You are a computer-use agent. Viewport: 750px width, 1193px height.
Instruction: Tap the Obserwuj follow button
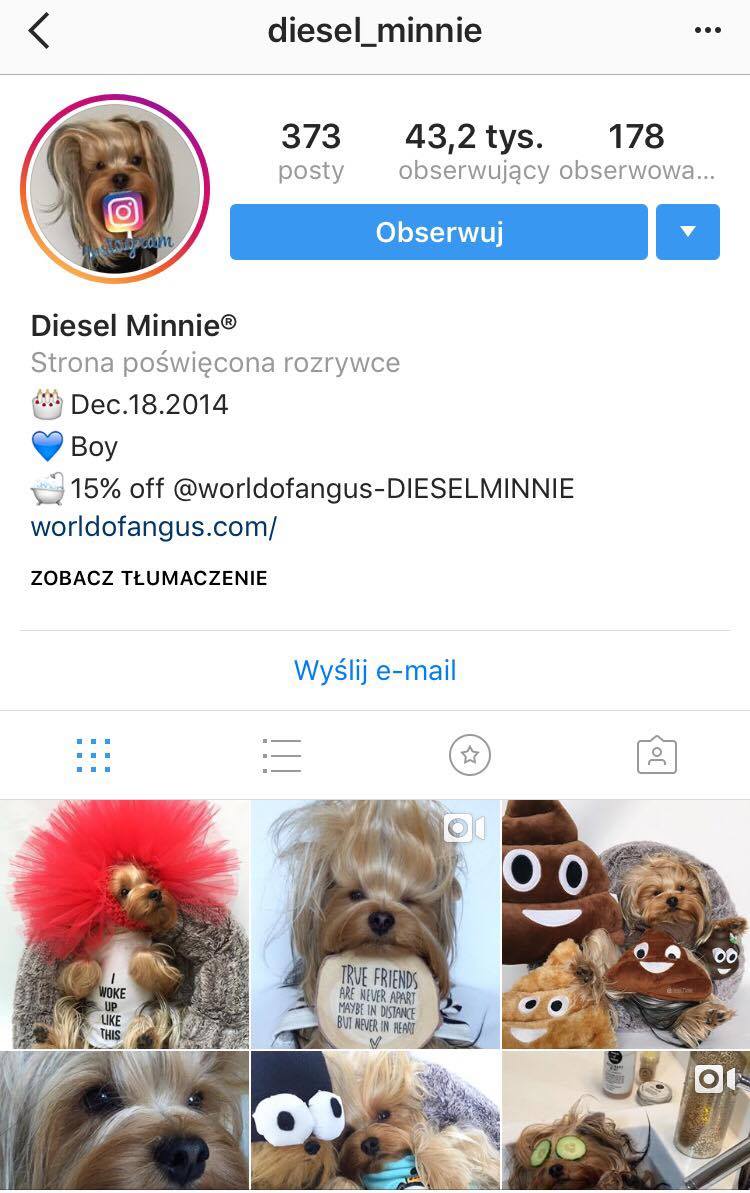[x=439, y=232]
